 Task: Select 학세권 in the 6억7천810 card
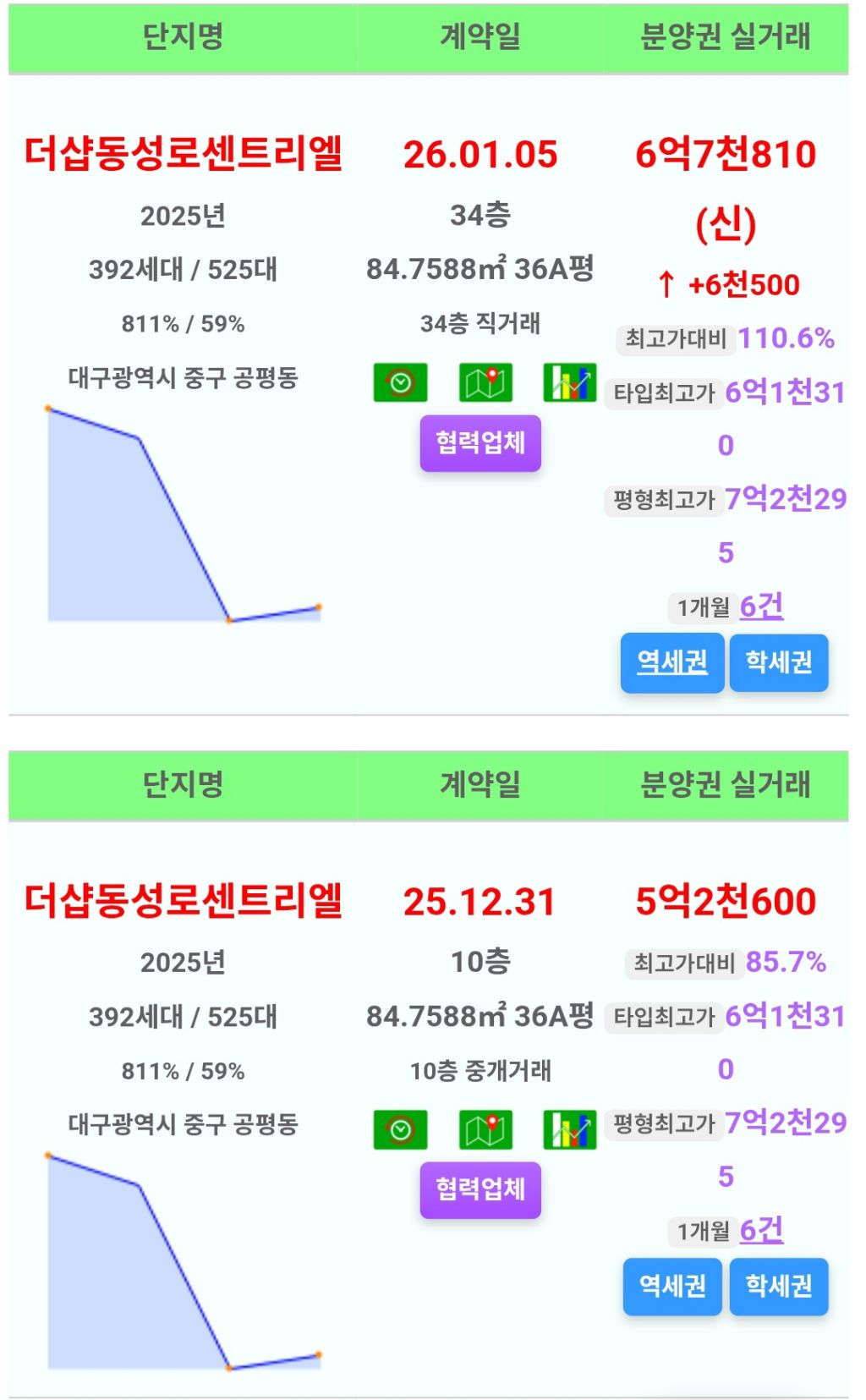click(x=779, y=662)
